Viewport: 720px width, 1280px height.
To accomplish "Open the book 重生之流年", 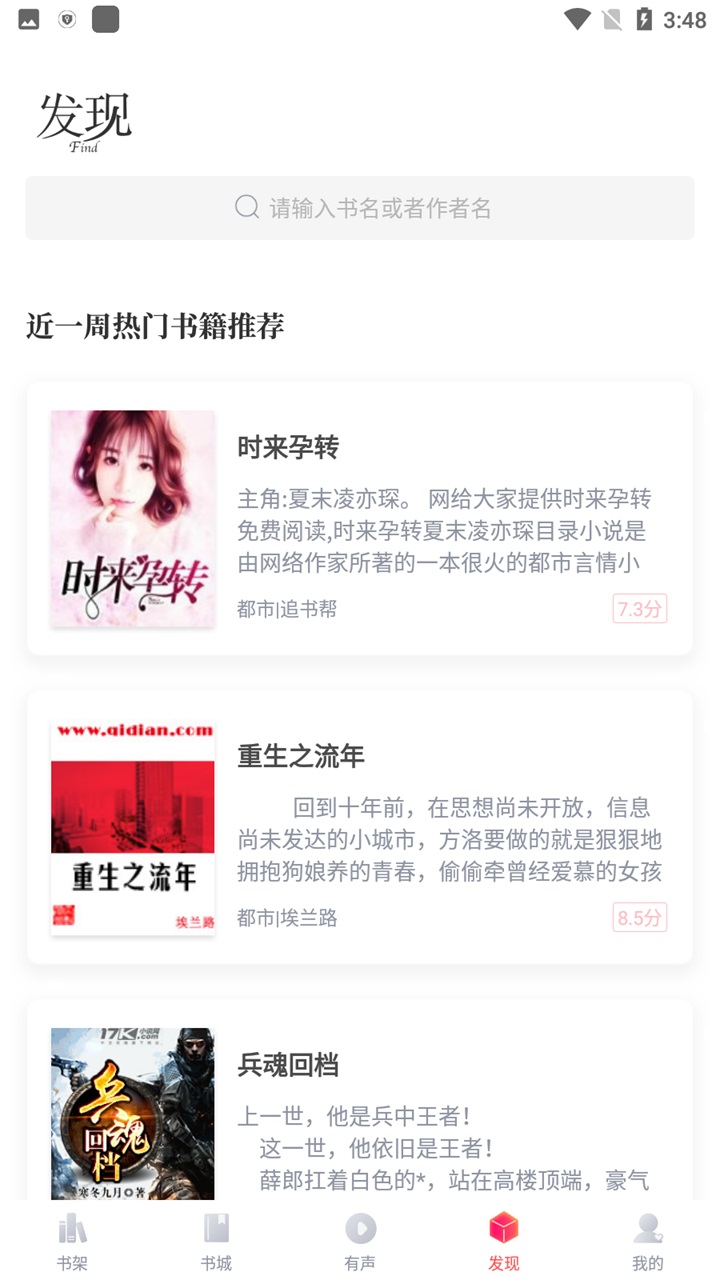I will (360, 827).
